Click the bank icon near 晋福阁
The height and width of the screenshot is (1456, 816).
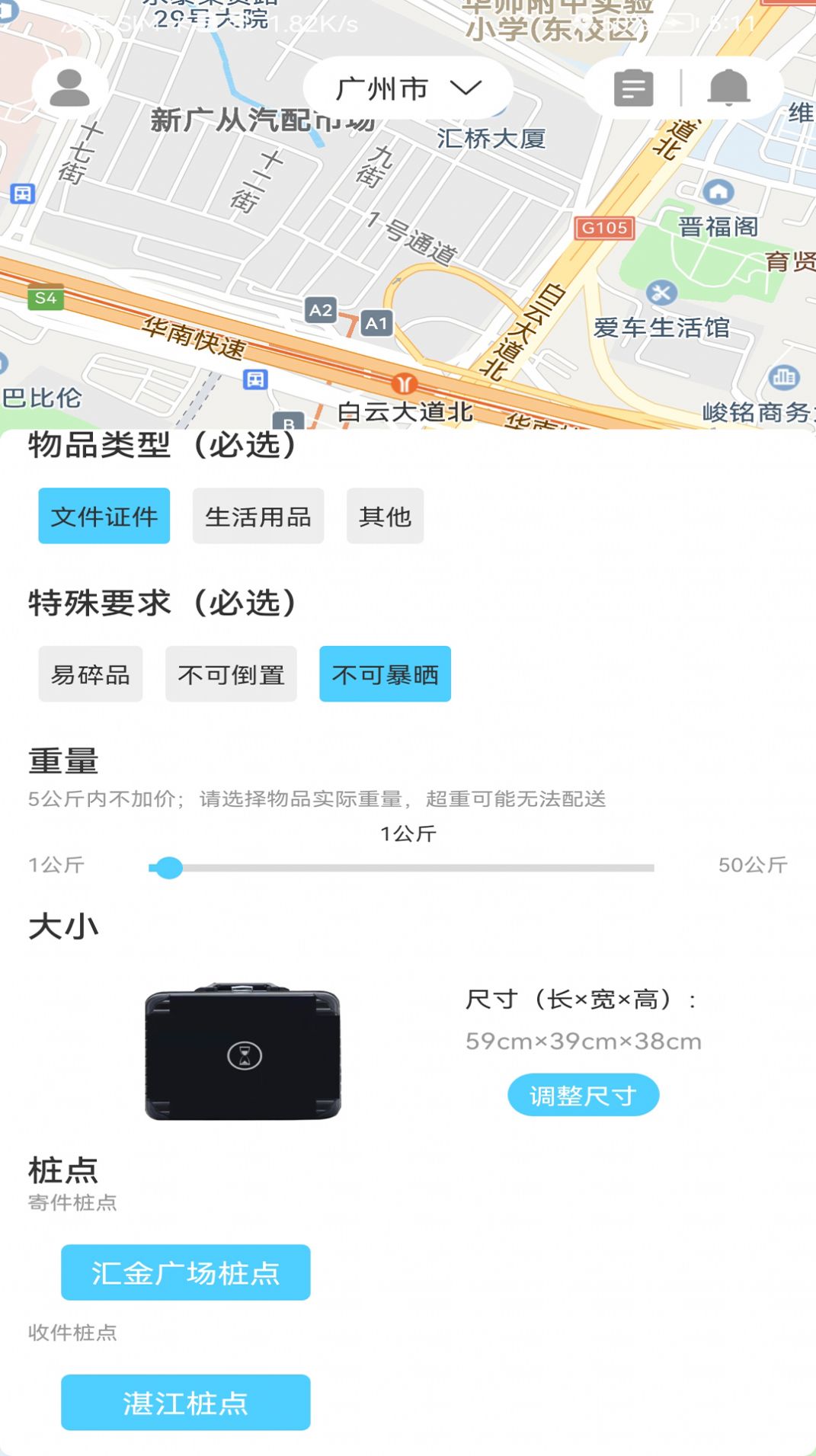click(x=717, y=190)
